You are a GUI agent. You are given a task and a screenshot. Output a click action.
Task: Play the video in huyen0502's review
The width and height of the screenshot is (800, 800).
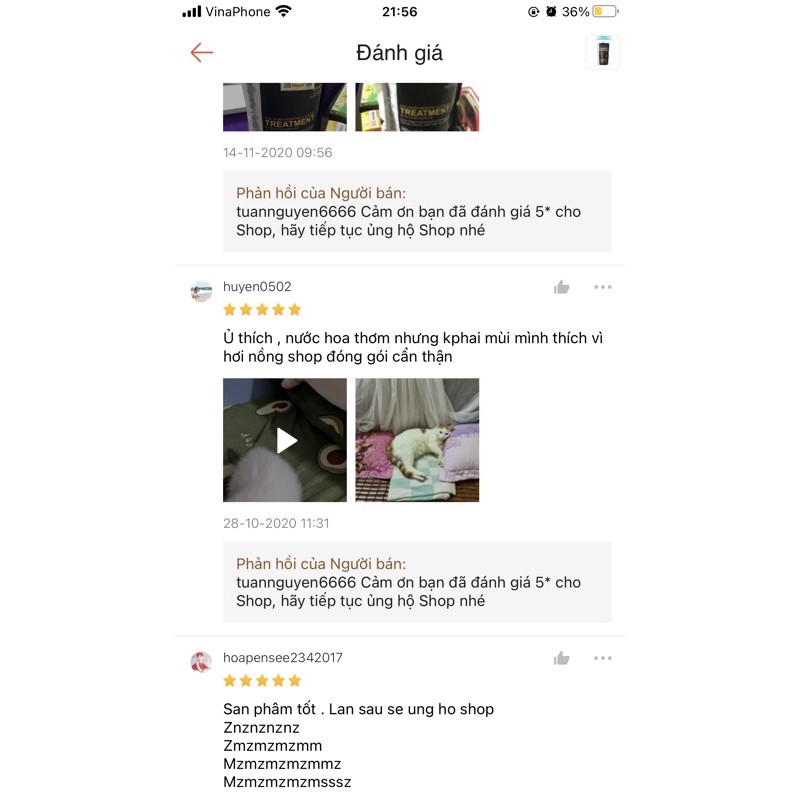pos(285,440)
